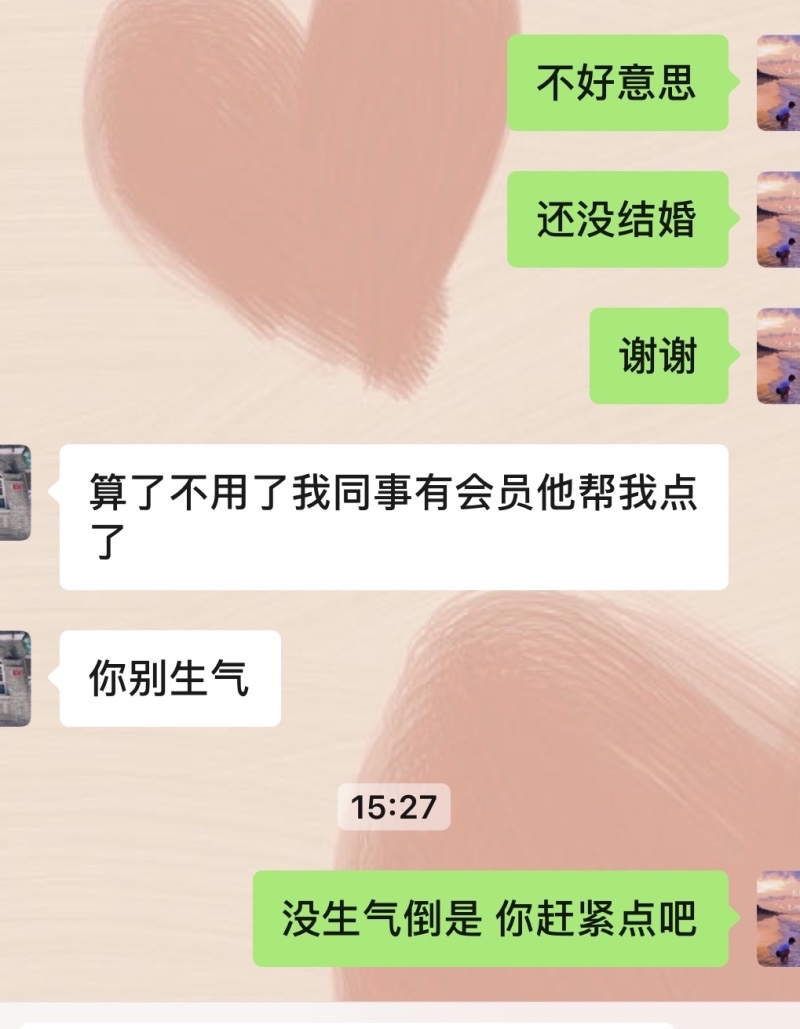This screenshot has width=800, height=1029.
Task: Open sender's avatar beside 不好意思 message
Action: coord(778,83)
